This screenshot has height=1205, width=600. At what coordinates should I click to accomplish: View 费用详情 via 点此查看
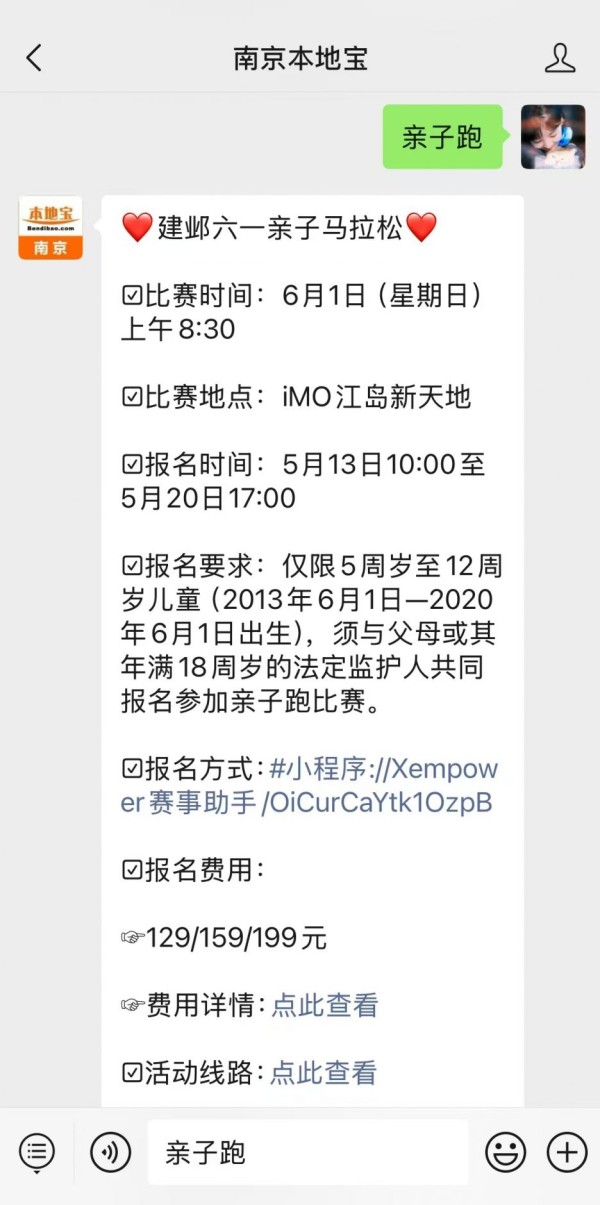click(325, 1005)
